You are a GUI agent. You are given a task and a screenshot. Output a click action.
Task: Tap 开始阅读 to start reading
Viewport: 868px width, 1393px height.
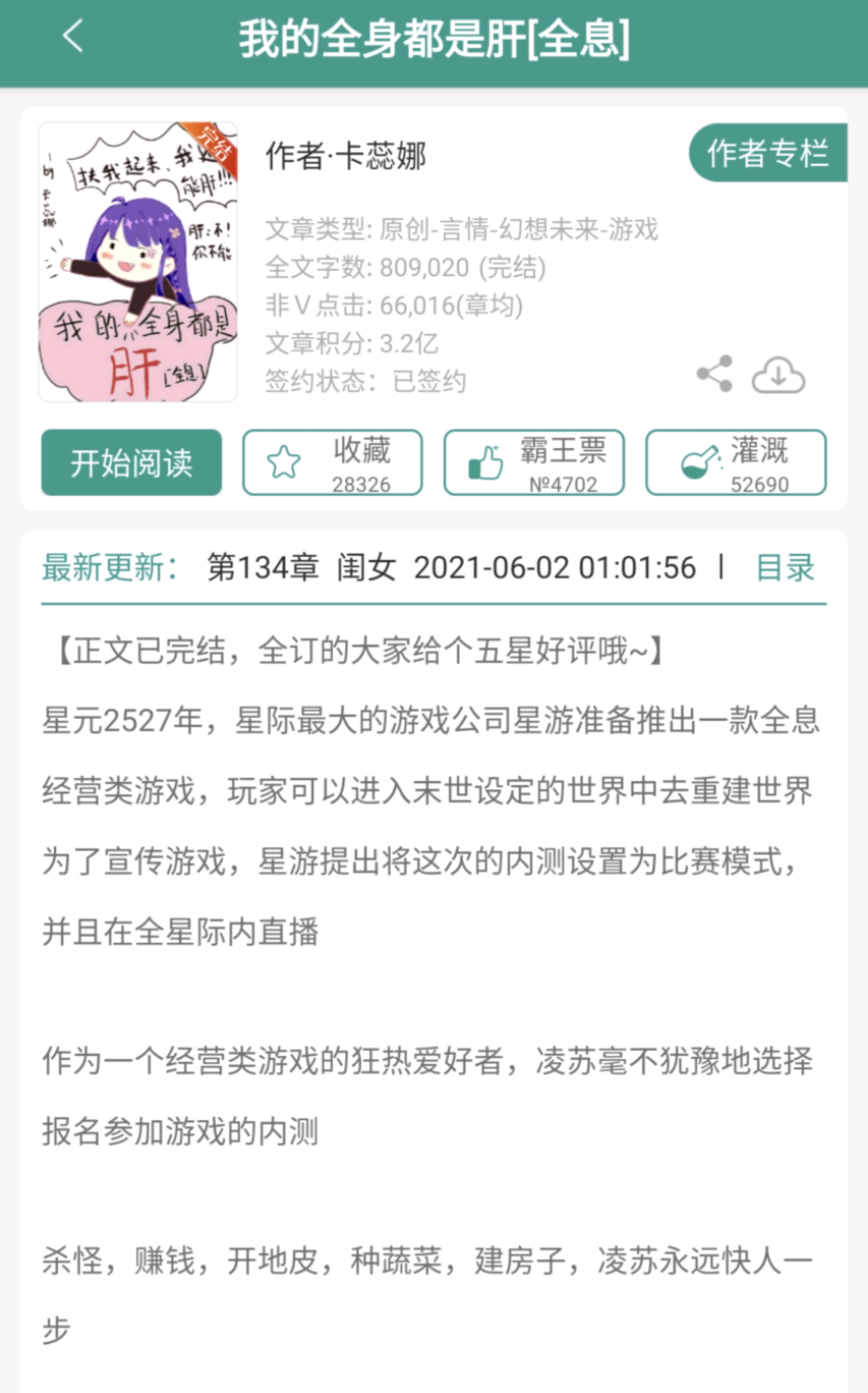coord(131,462)
